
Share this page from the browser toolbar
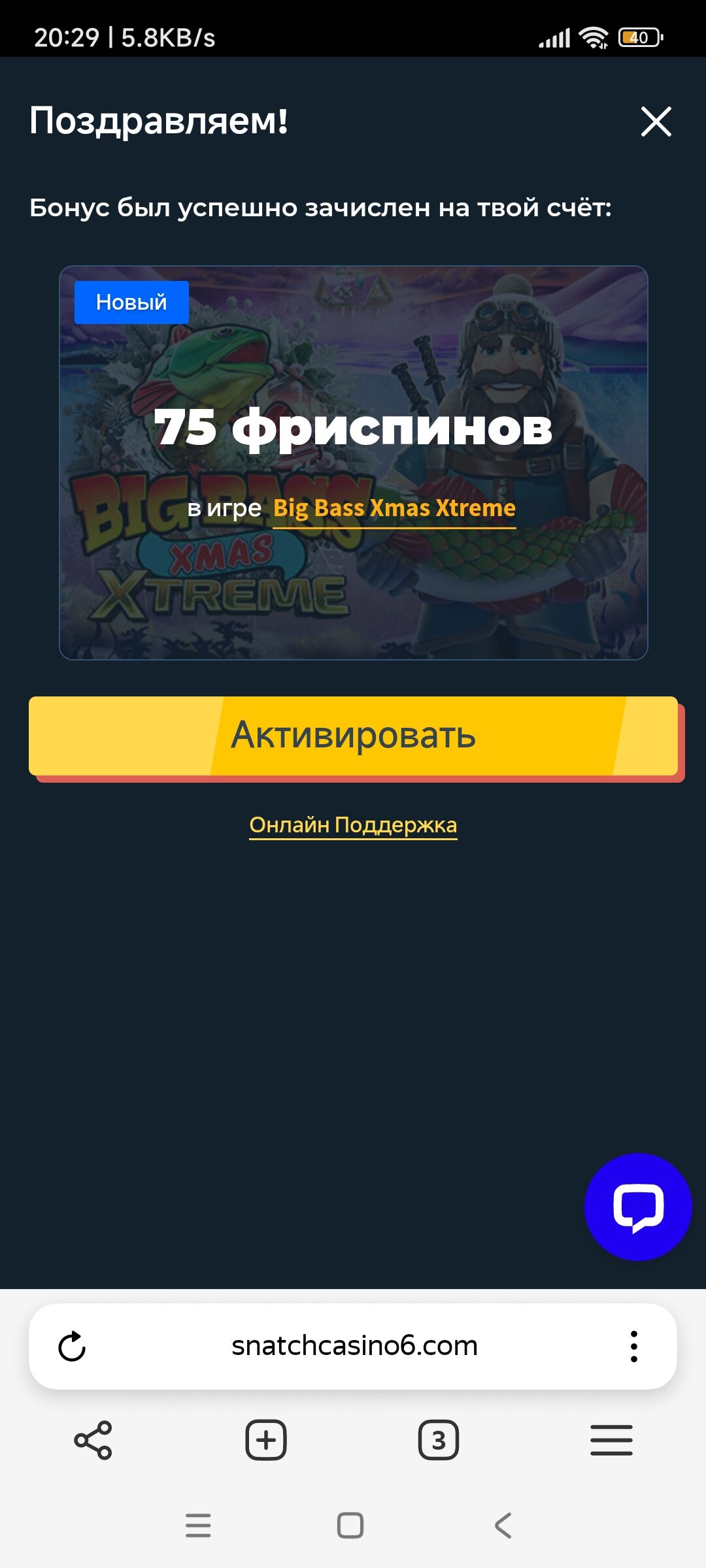click(x=93, y=1440)
